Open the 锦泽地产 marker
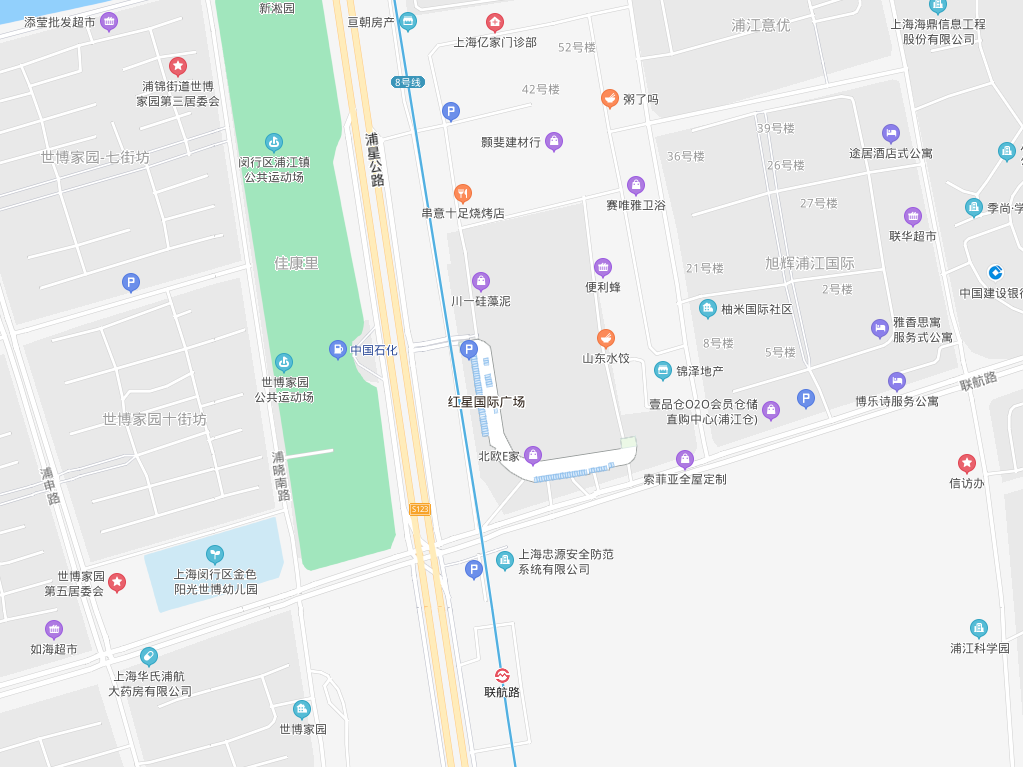 click(662, 371)
